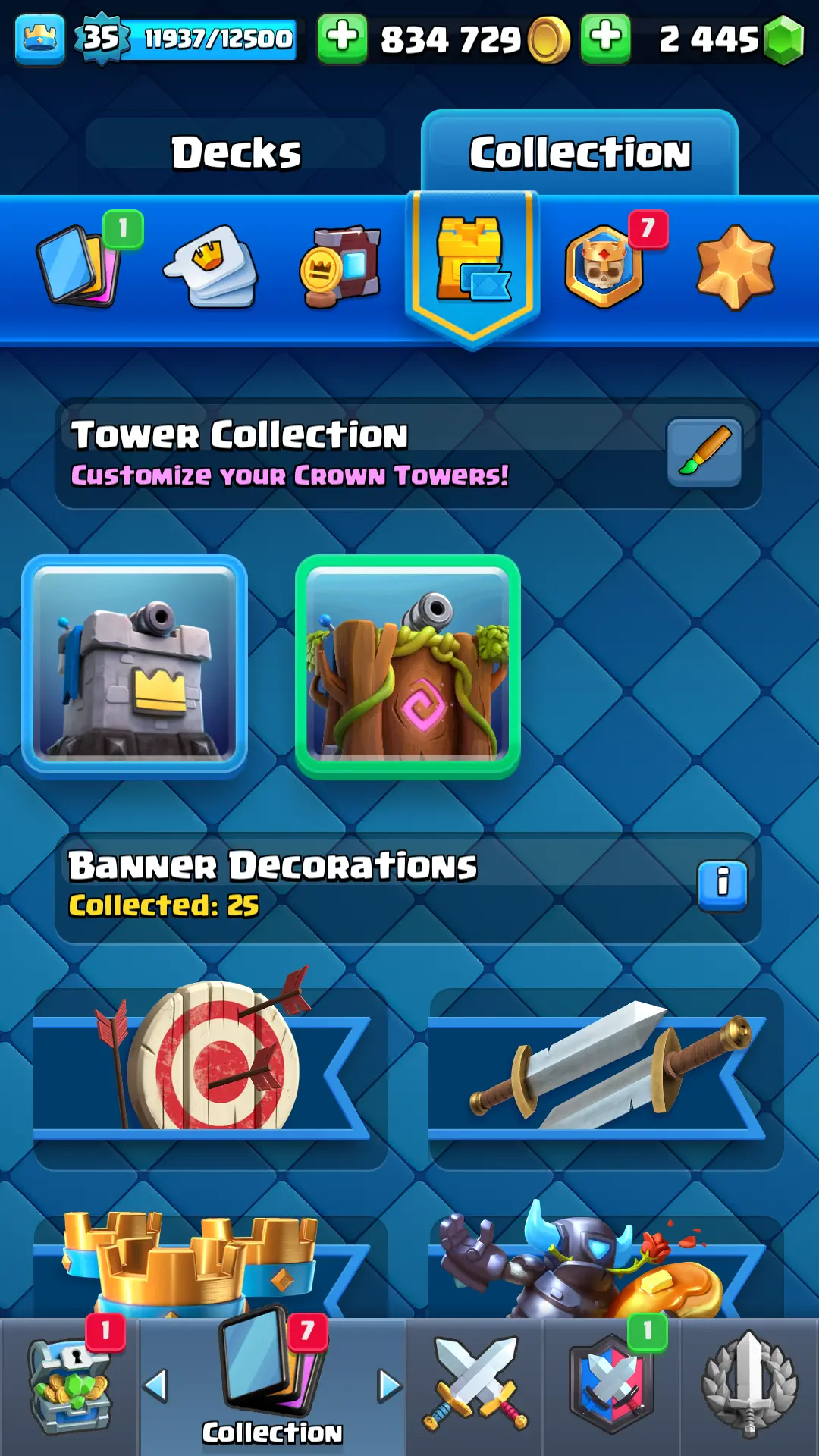Screen dimensions: 819x1456
Task: Go to the battle crossed-swords tab
Action: click(475, 1386)
